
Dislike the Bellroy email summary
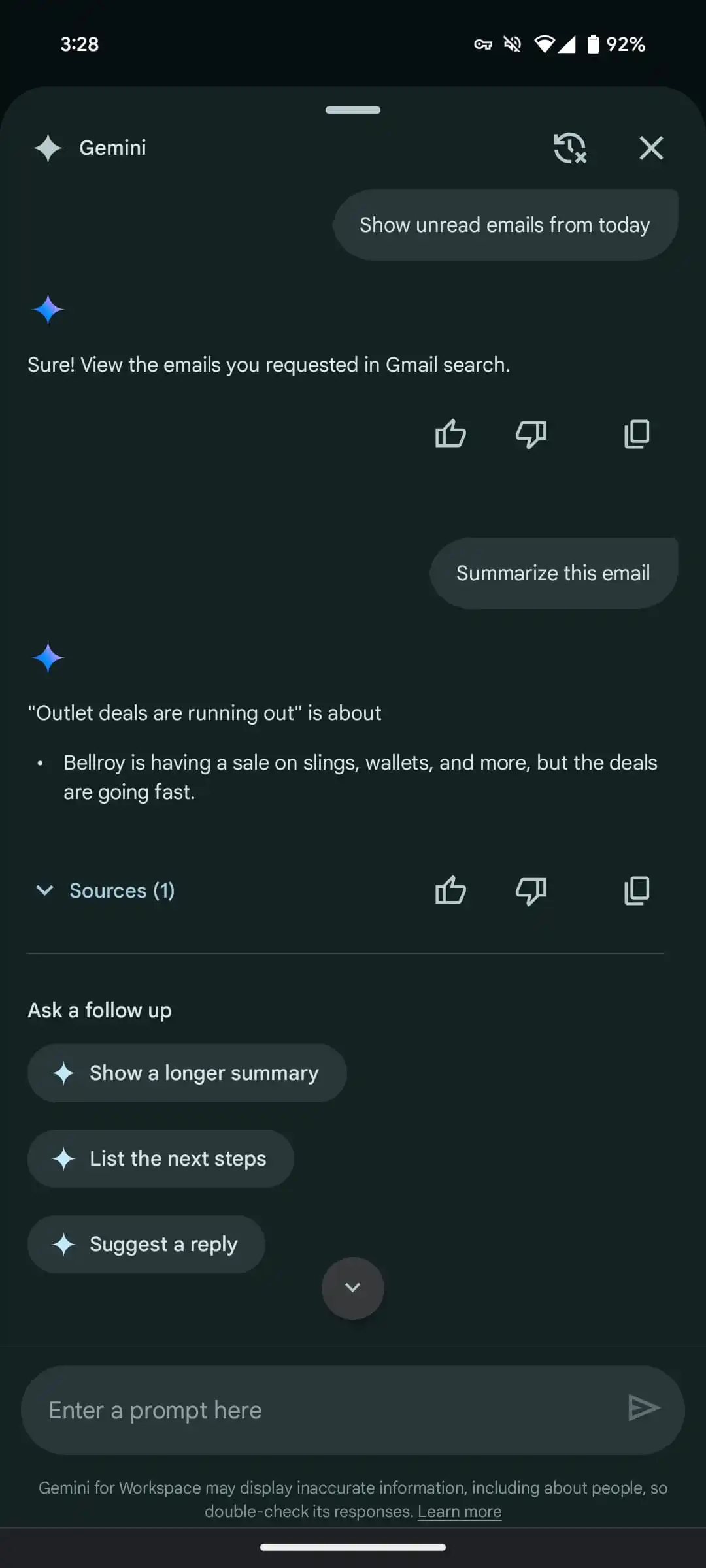(x=531, y=890)
